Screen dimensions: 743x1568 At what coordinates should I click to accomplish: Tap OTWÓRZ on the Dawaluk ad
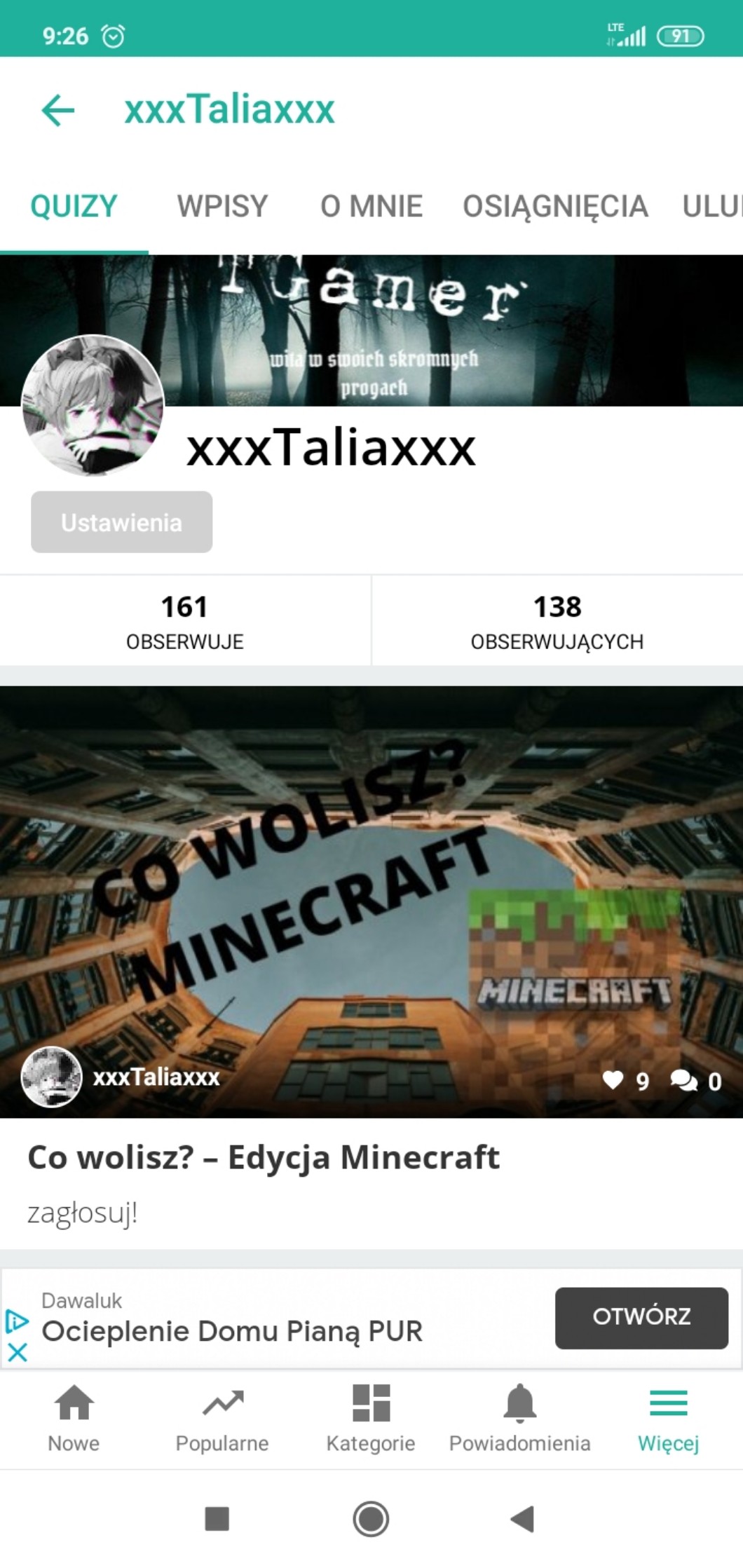coord(641,1317)
